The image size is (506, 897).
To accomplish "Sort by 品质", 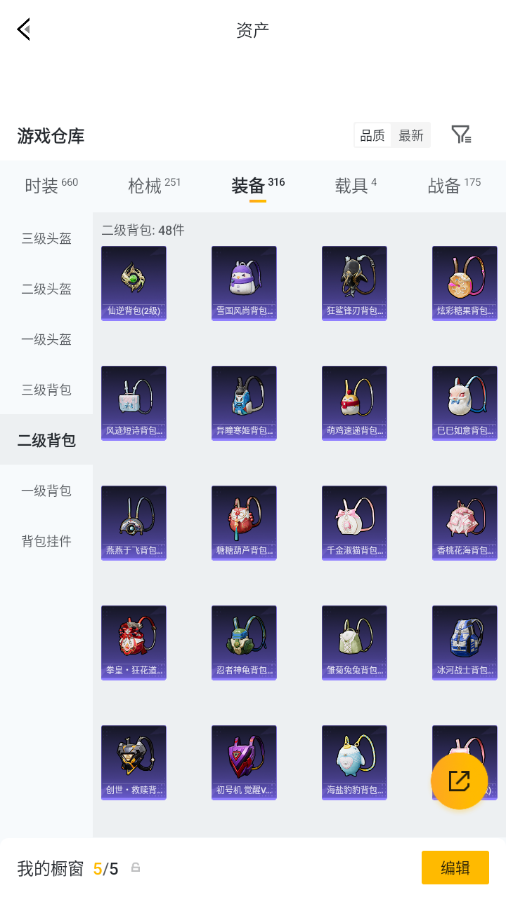I will point(373,136).
